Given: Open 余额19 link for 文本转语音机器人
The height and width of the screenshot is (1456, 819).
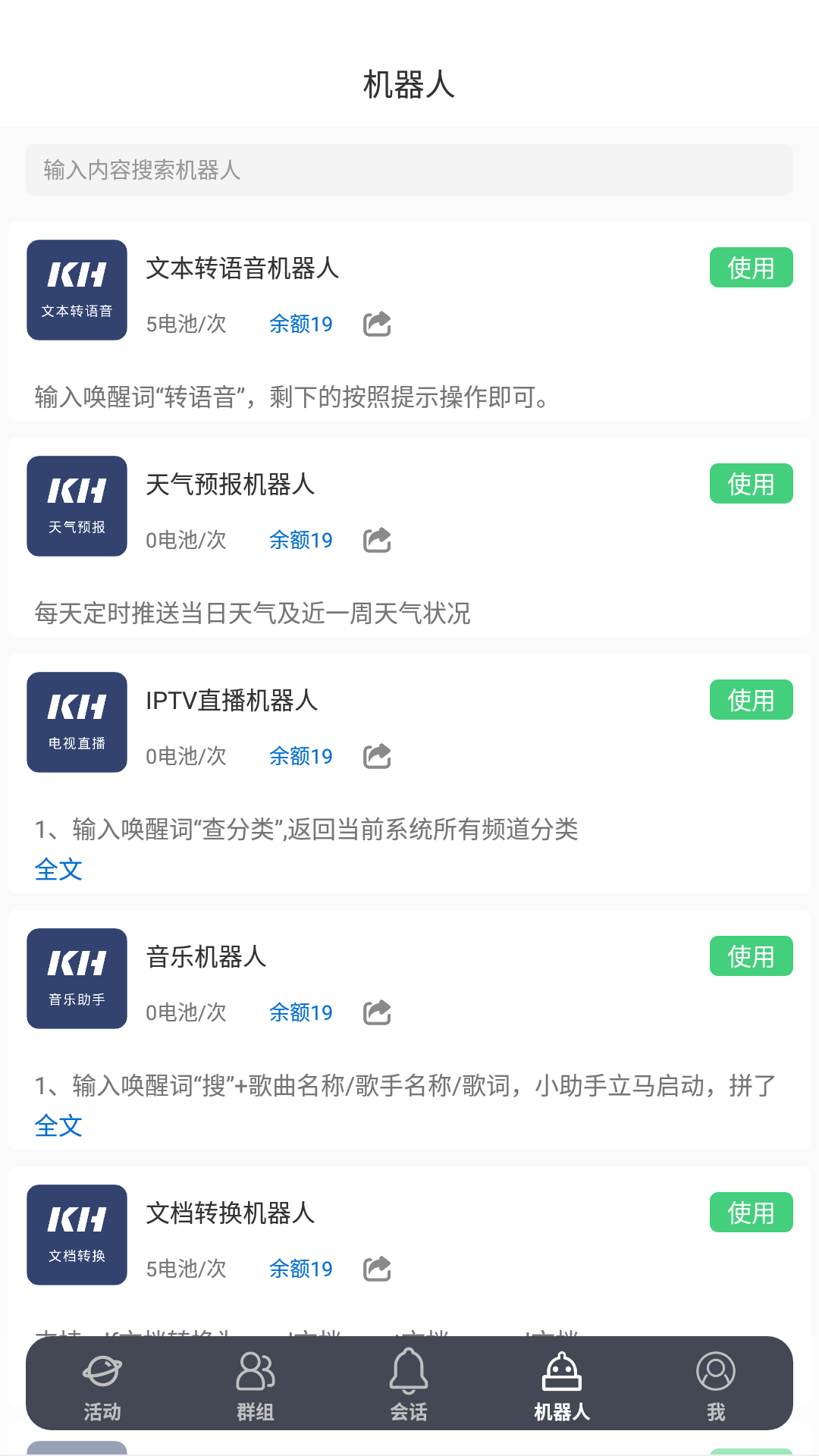Looking at the screenshot, I should click(300, 324).
